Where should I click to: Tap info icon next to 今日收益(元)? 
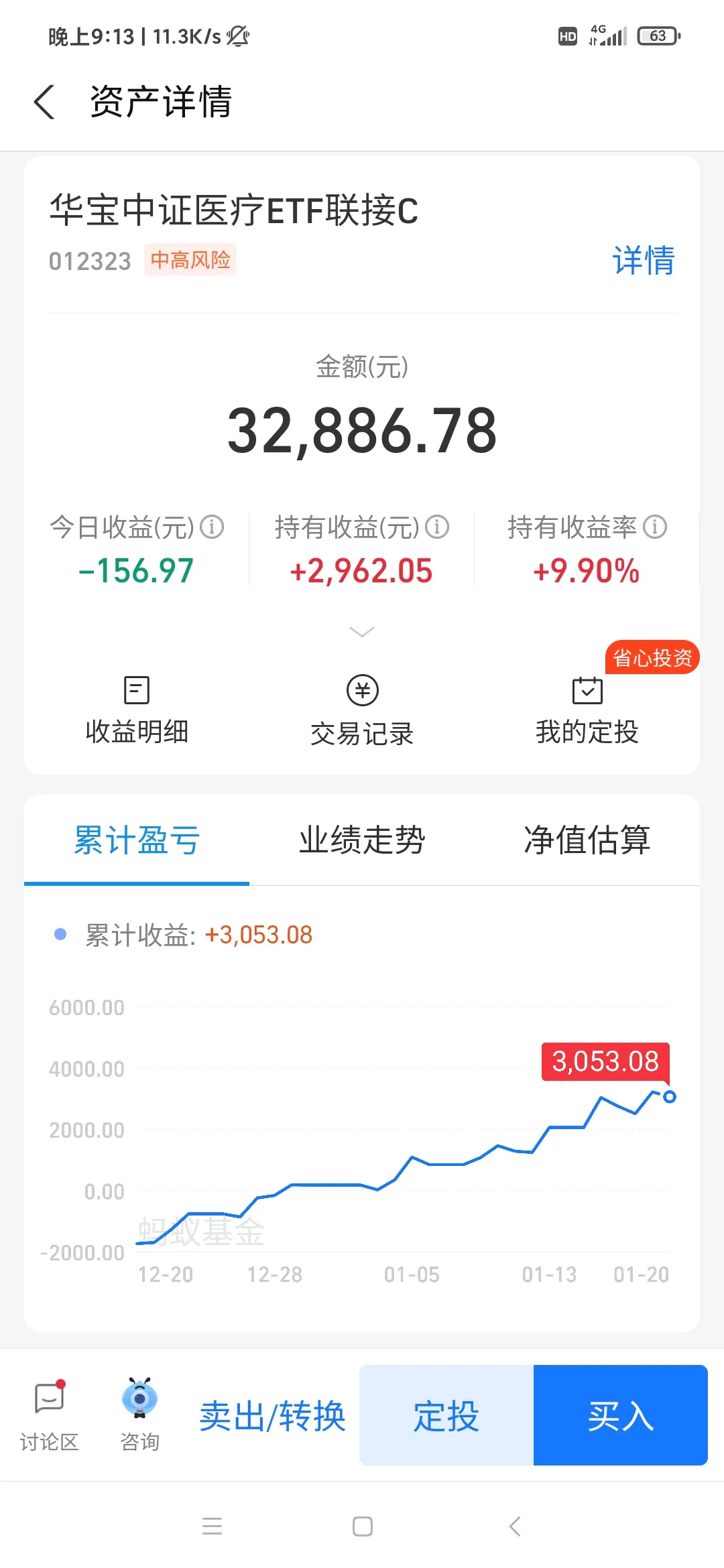coord(212,527)
